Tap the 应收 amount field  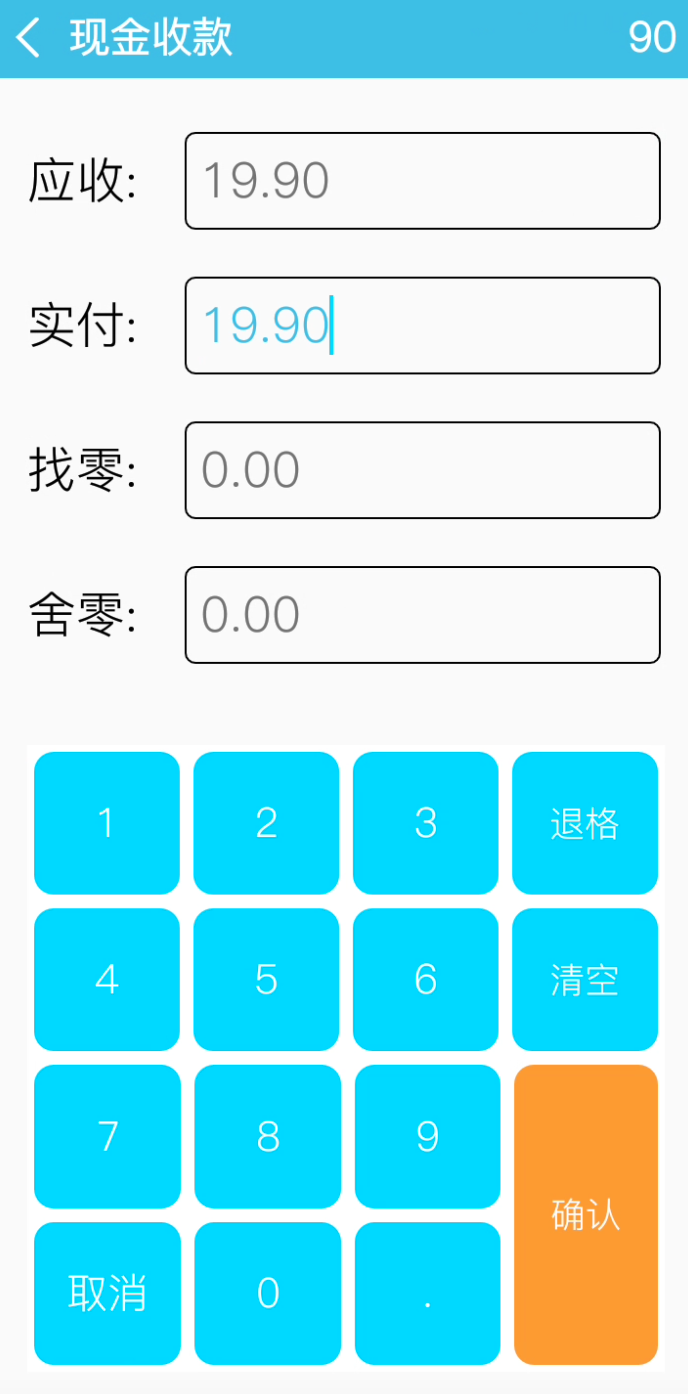422,181
